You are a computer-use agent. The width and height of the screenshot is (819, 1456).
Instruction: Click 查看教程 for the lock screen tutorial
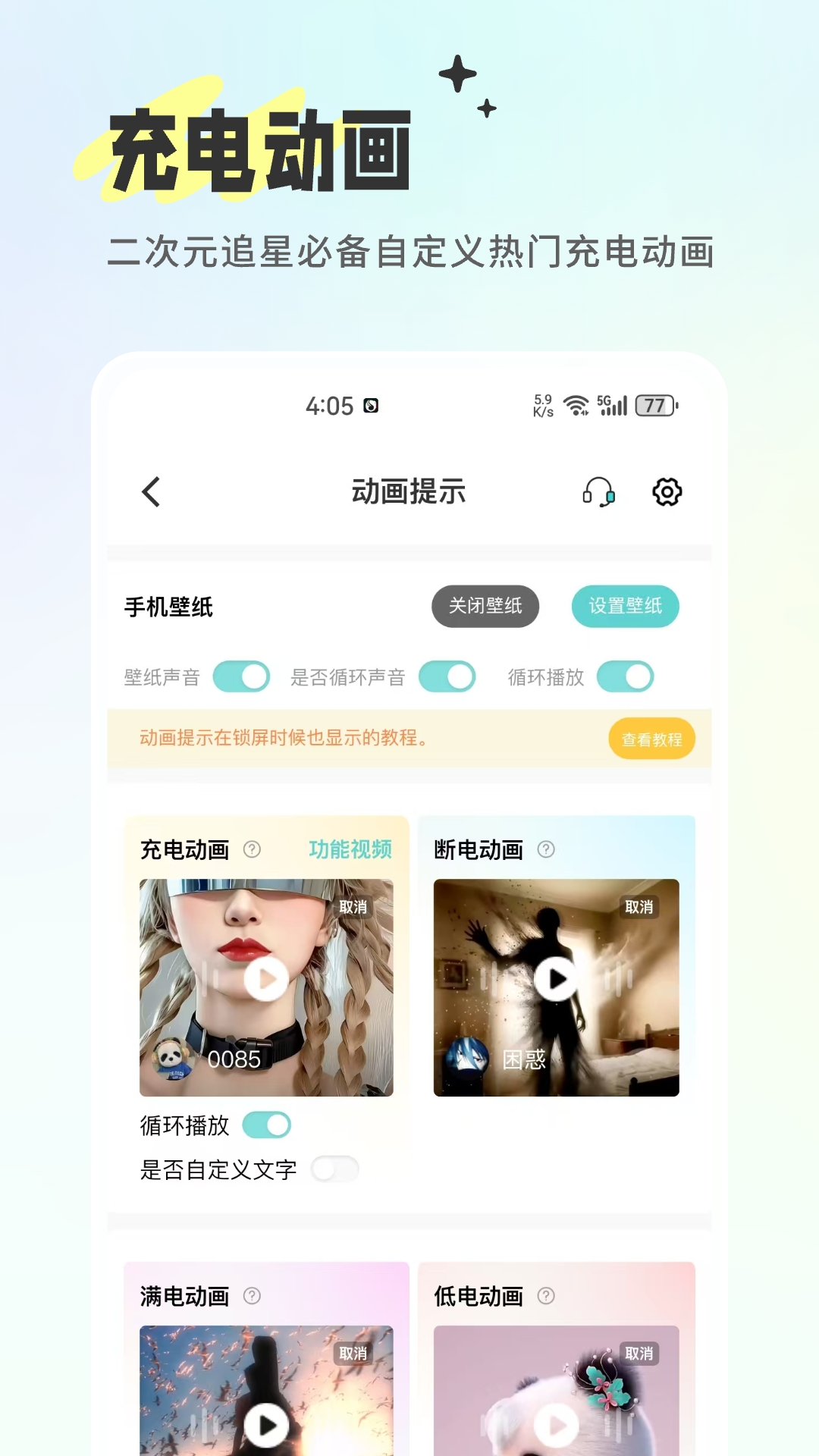[652, 738]
